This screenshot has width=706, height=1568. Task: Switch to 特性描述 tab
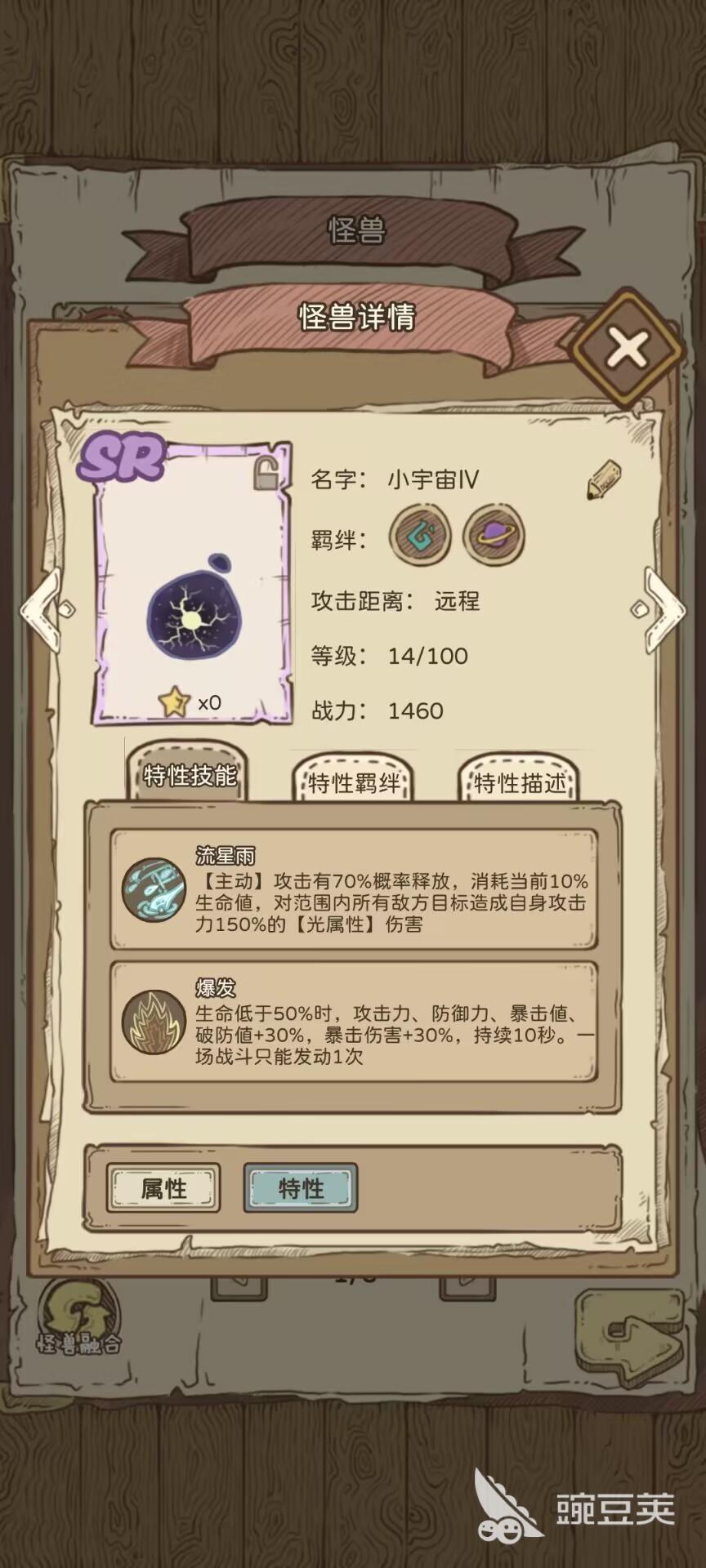point(519,782)
